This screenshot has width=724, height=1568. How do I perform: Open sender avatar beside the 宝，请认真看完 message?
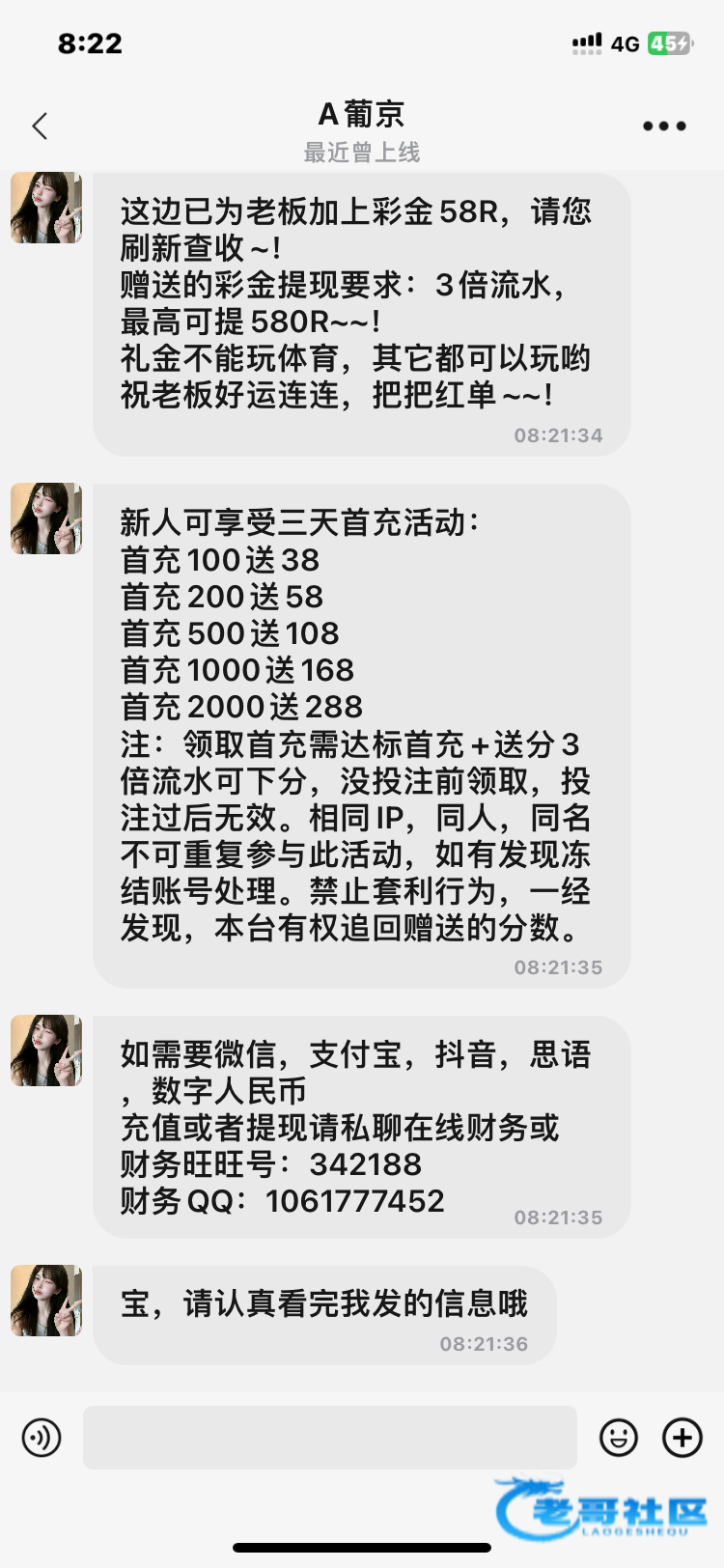[46, 1301]
